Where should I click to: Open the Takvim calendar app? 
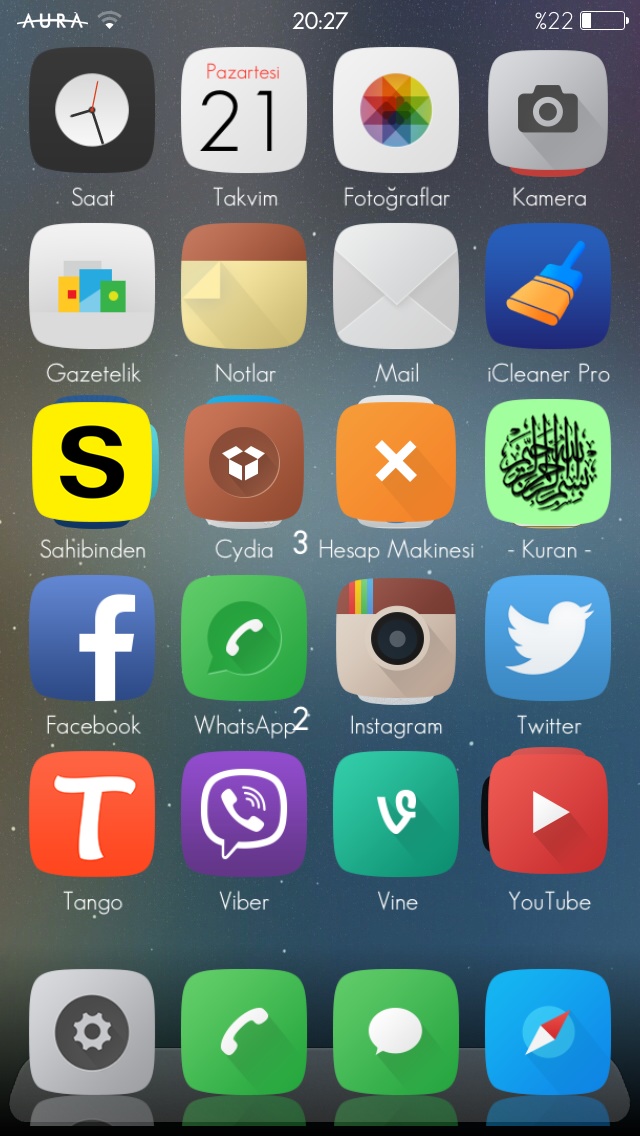[244, 110]
